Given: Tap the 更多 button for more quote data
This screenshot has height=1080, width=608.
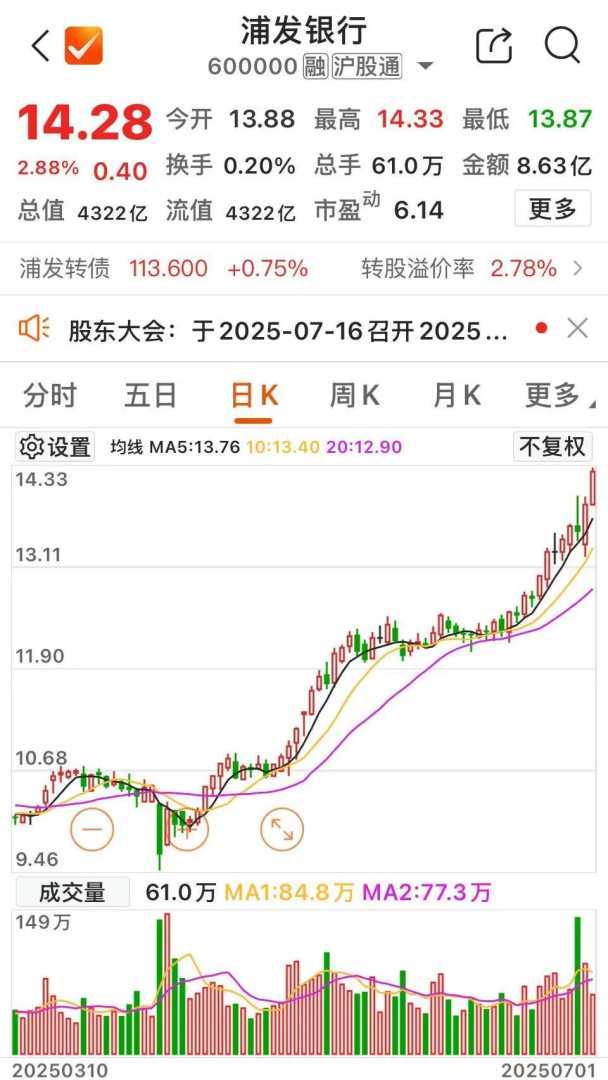Looking at the screenshot, I should pos(552,209).
